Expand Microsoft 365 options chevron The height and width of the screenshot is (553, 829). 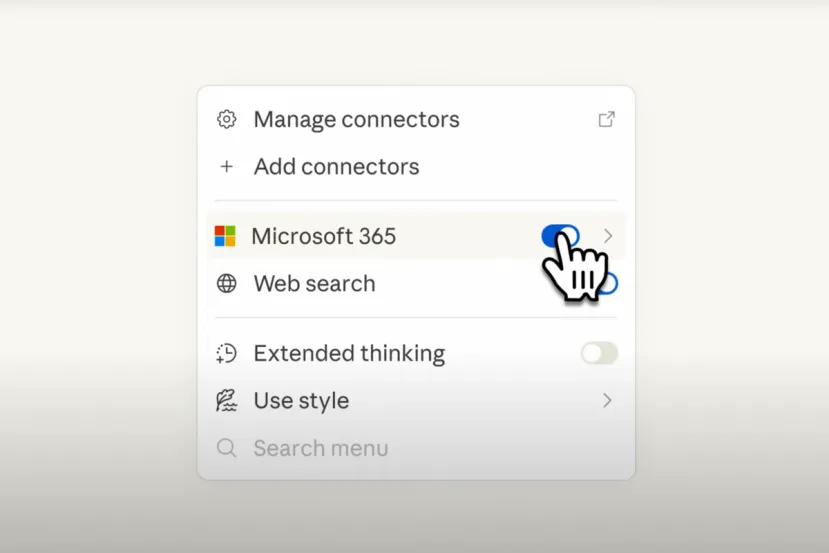(608, 237)
